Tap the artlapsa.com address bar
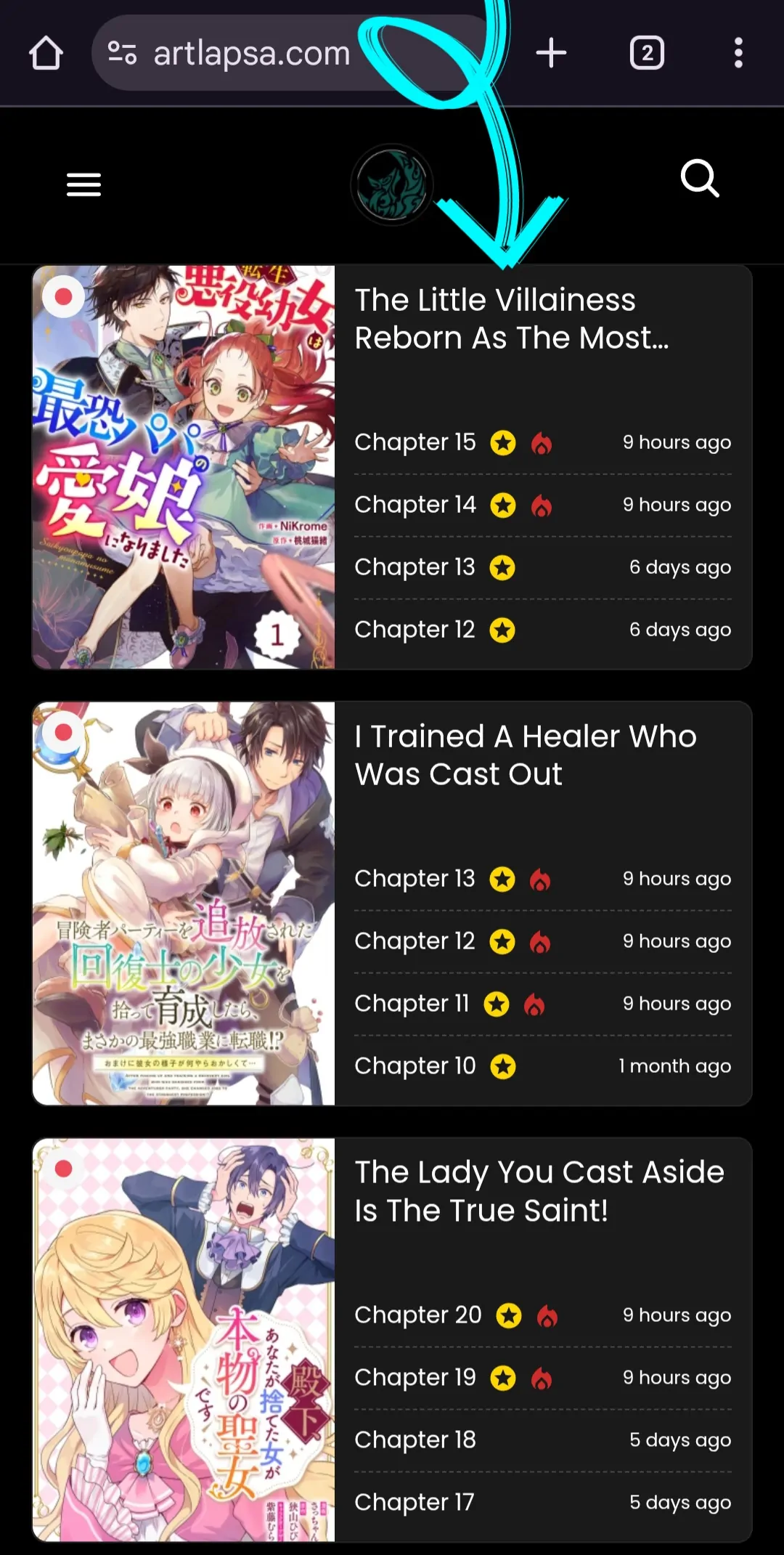The width and height of the screenshot is (784, 1555). coord(250,53)
